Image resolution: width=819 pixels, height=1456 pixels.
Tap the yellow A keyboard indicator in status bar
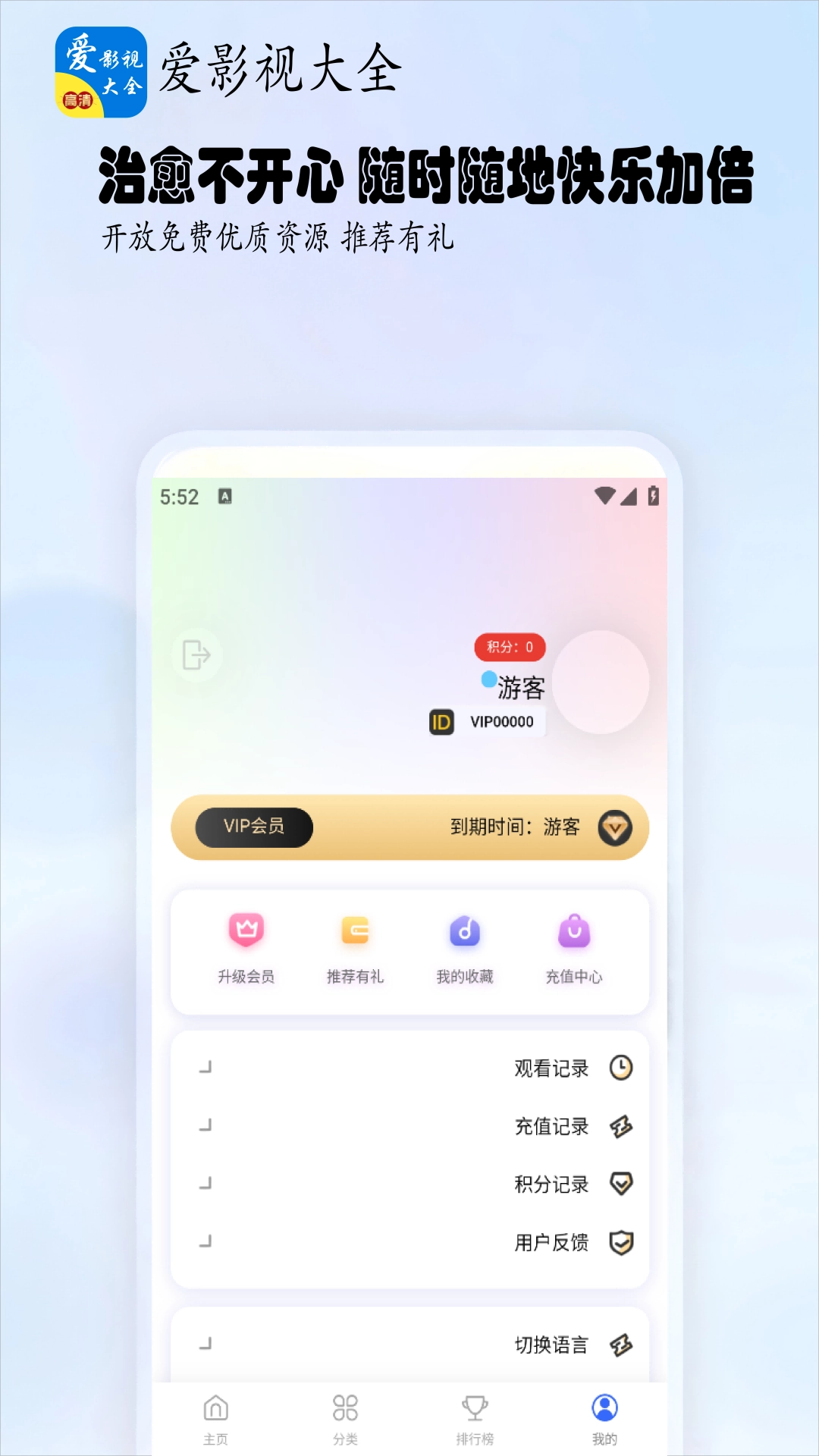(x=224, y=497)
